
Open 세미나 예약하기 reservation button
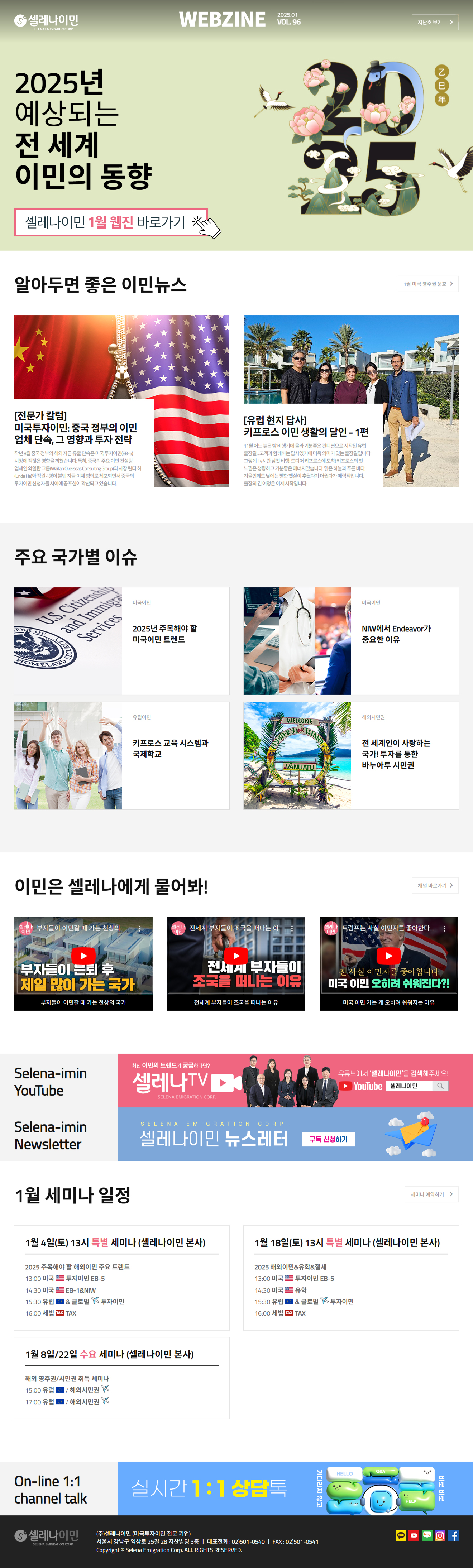pos(431,1194)
